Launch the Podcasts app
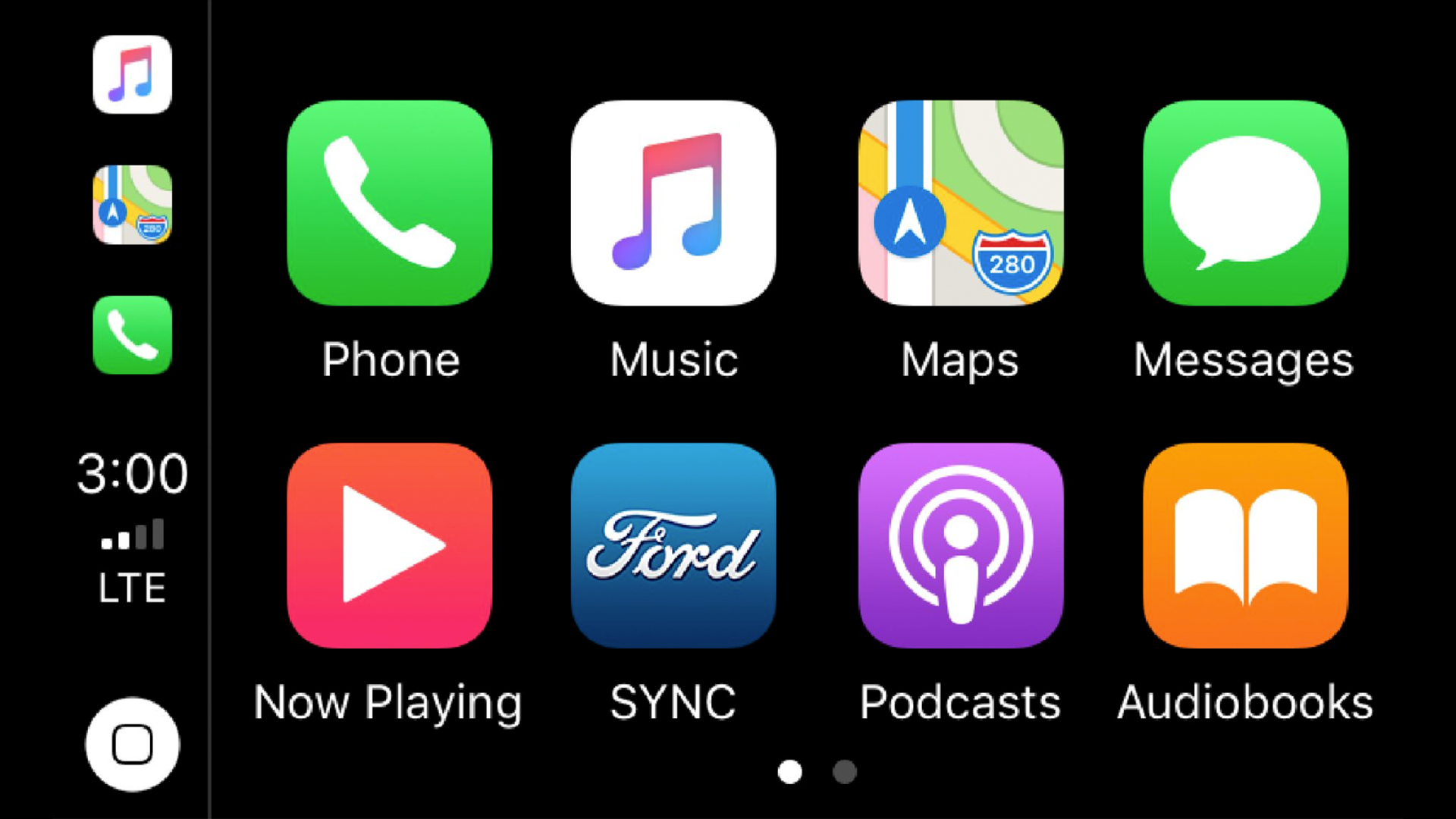 [960, 545]
